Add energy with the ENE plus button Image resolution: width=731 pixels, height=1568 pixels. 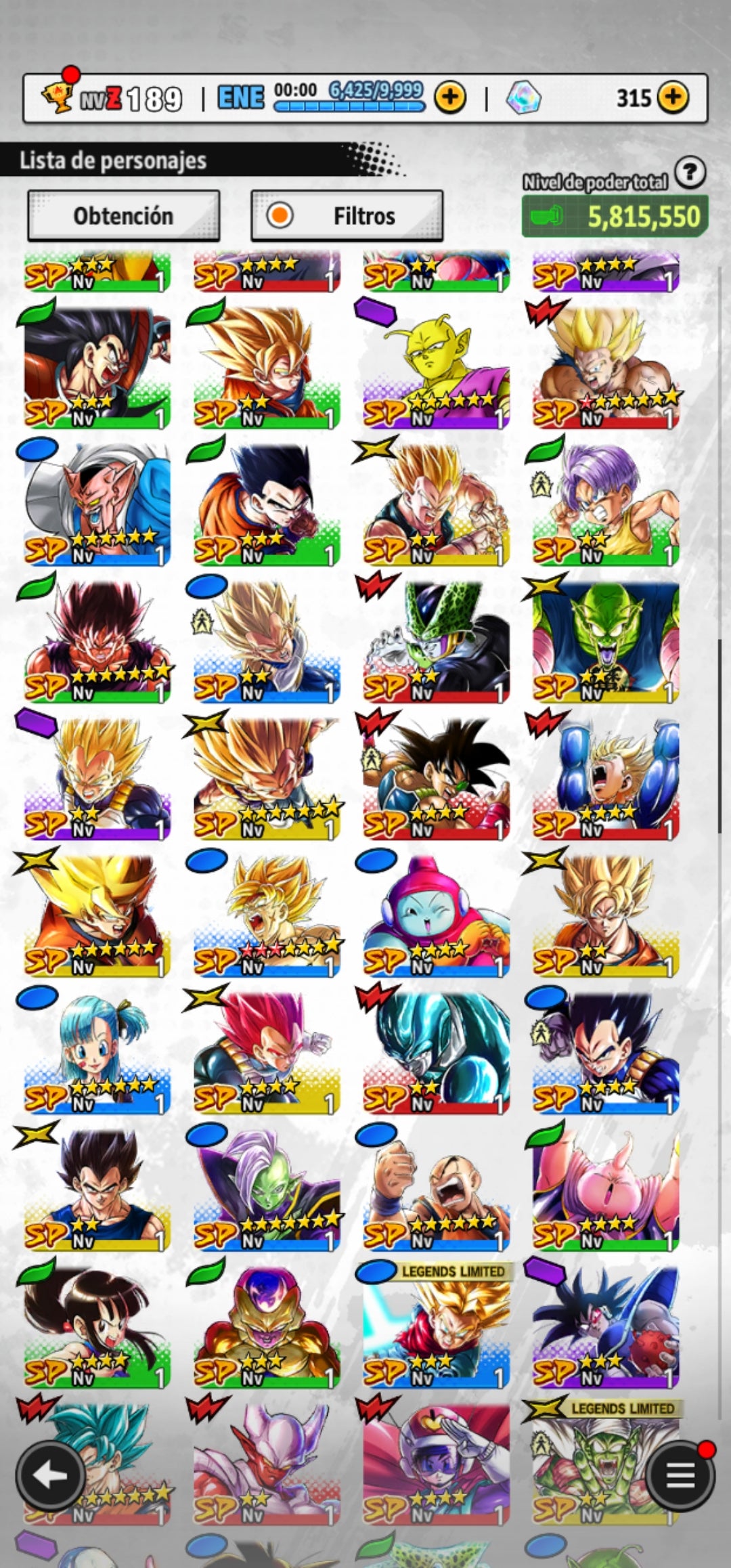450,98
